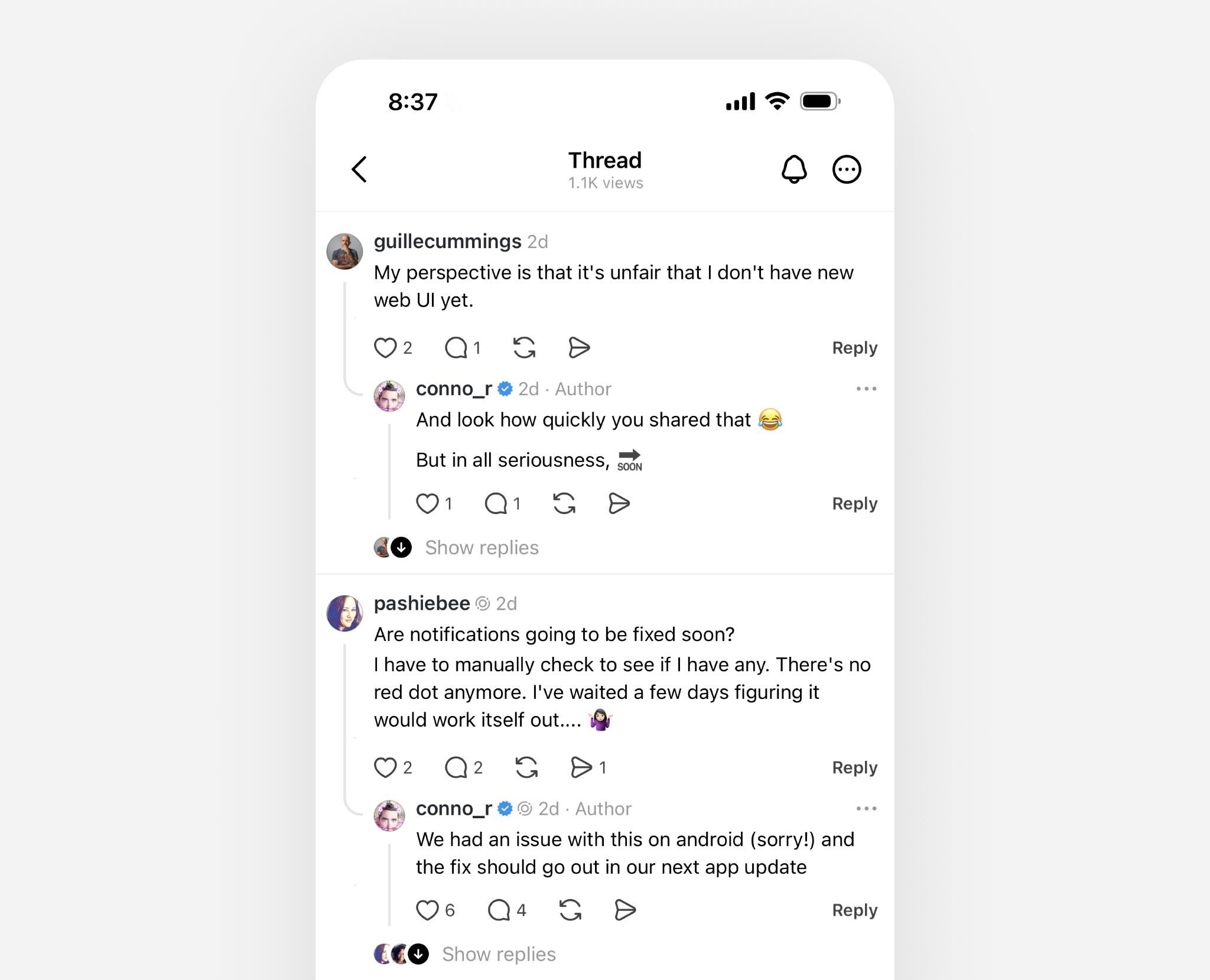The width and height of the screenshot is (1210, 980).
Task: Reply to conno_r's android issue reply
Action: click(x=854, y=910)
